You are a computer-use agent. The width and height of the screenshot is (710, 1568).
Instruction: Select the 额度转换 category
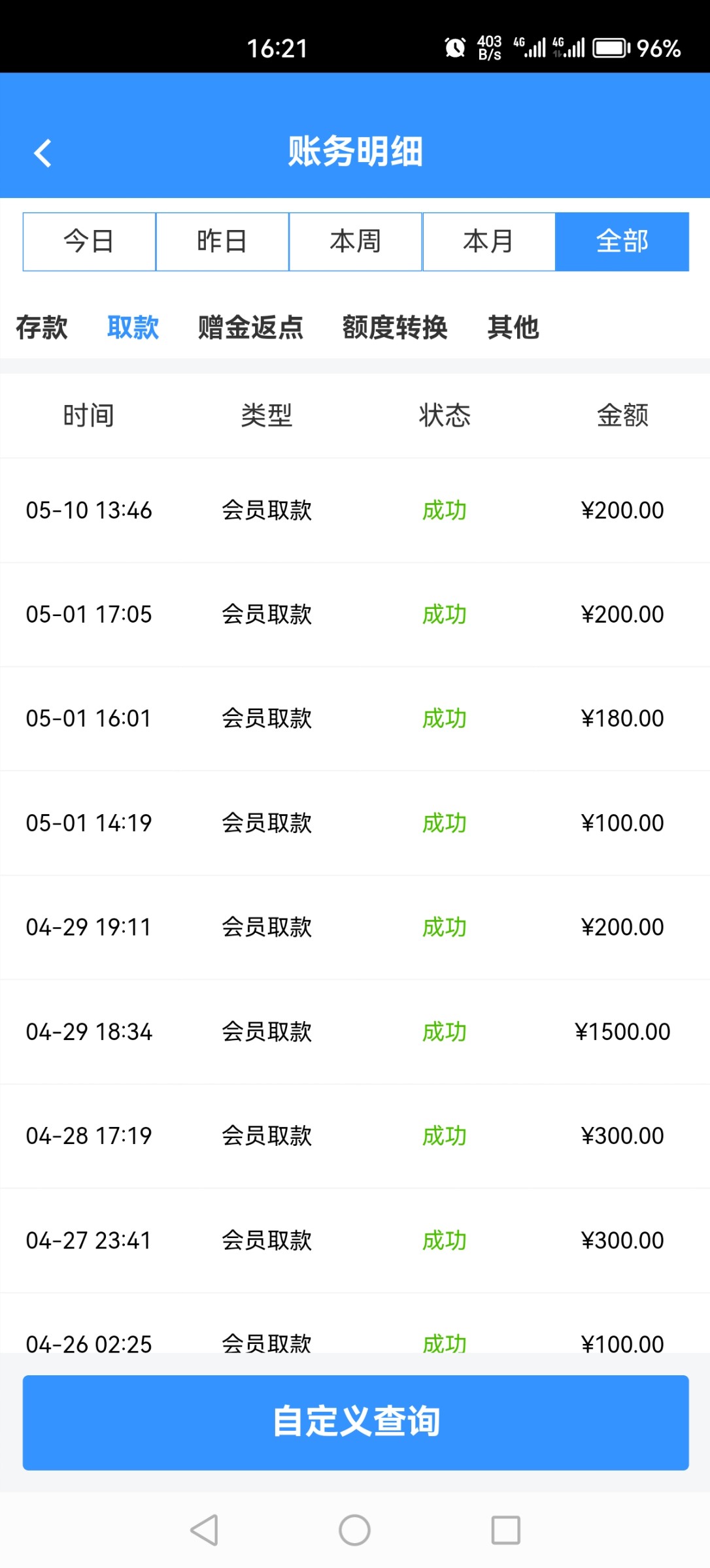point(395,329)
